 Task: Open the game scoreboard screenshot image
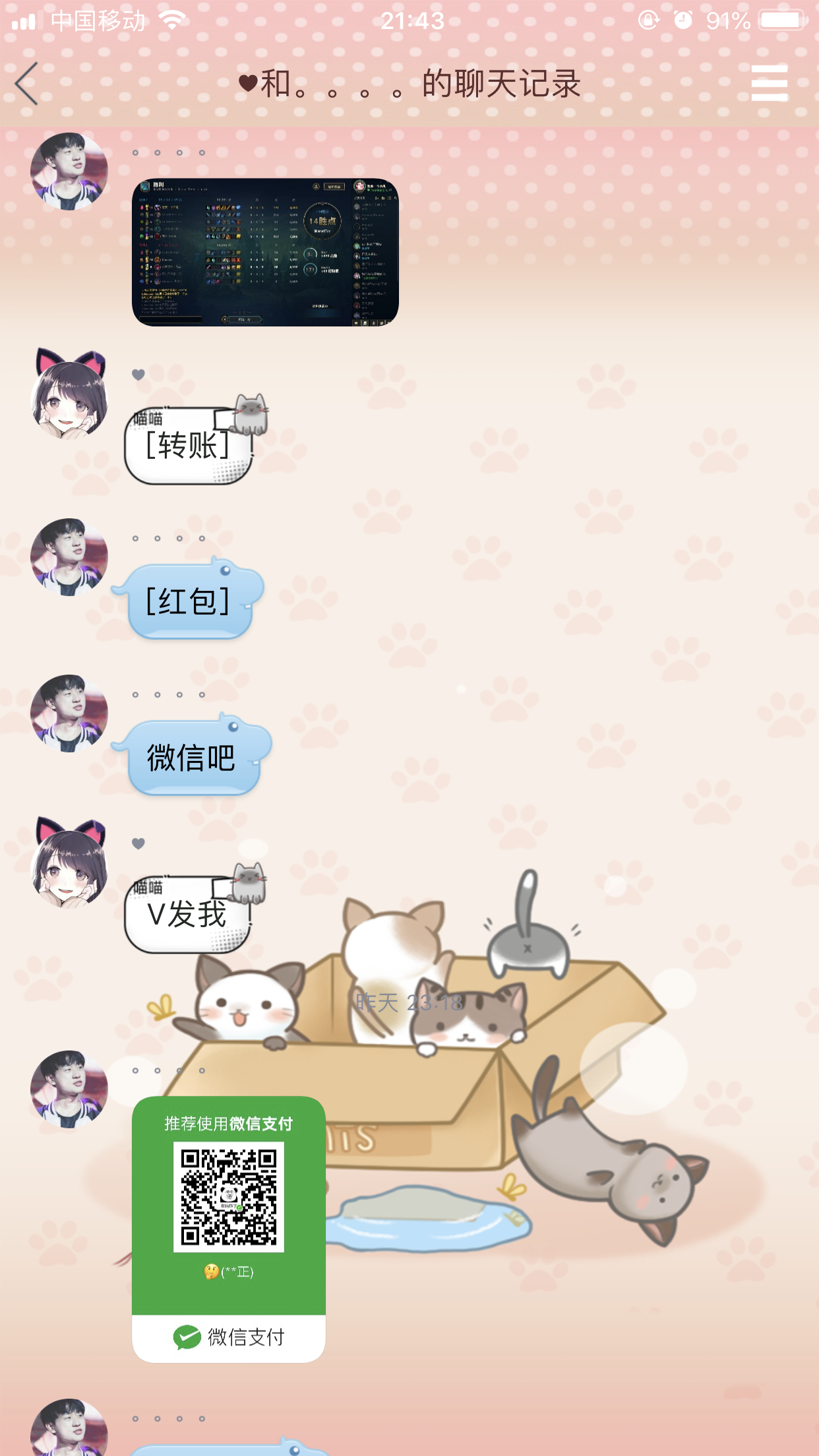[265, 252]
